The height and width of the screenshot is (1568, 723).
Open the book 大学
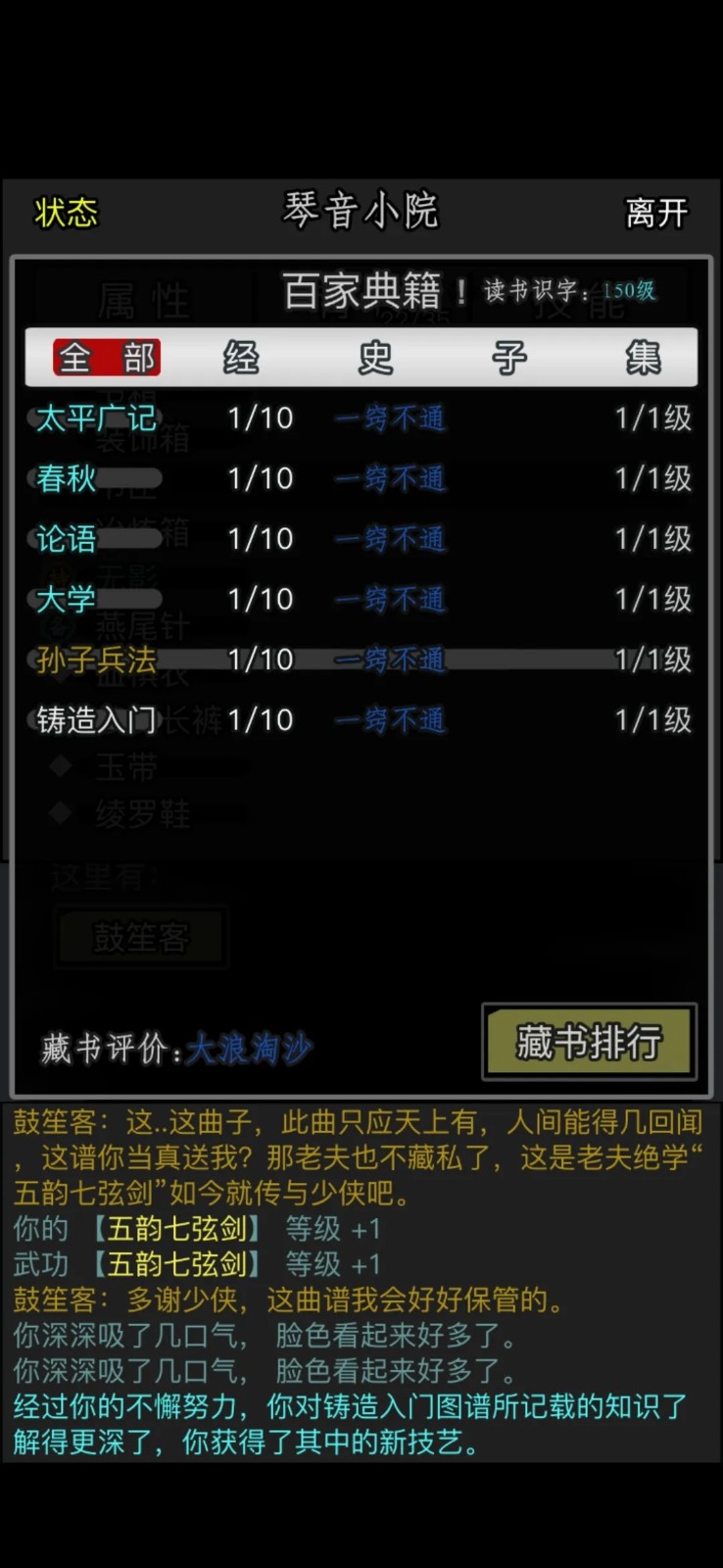(x=67, y=599)
